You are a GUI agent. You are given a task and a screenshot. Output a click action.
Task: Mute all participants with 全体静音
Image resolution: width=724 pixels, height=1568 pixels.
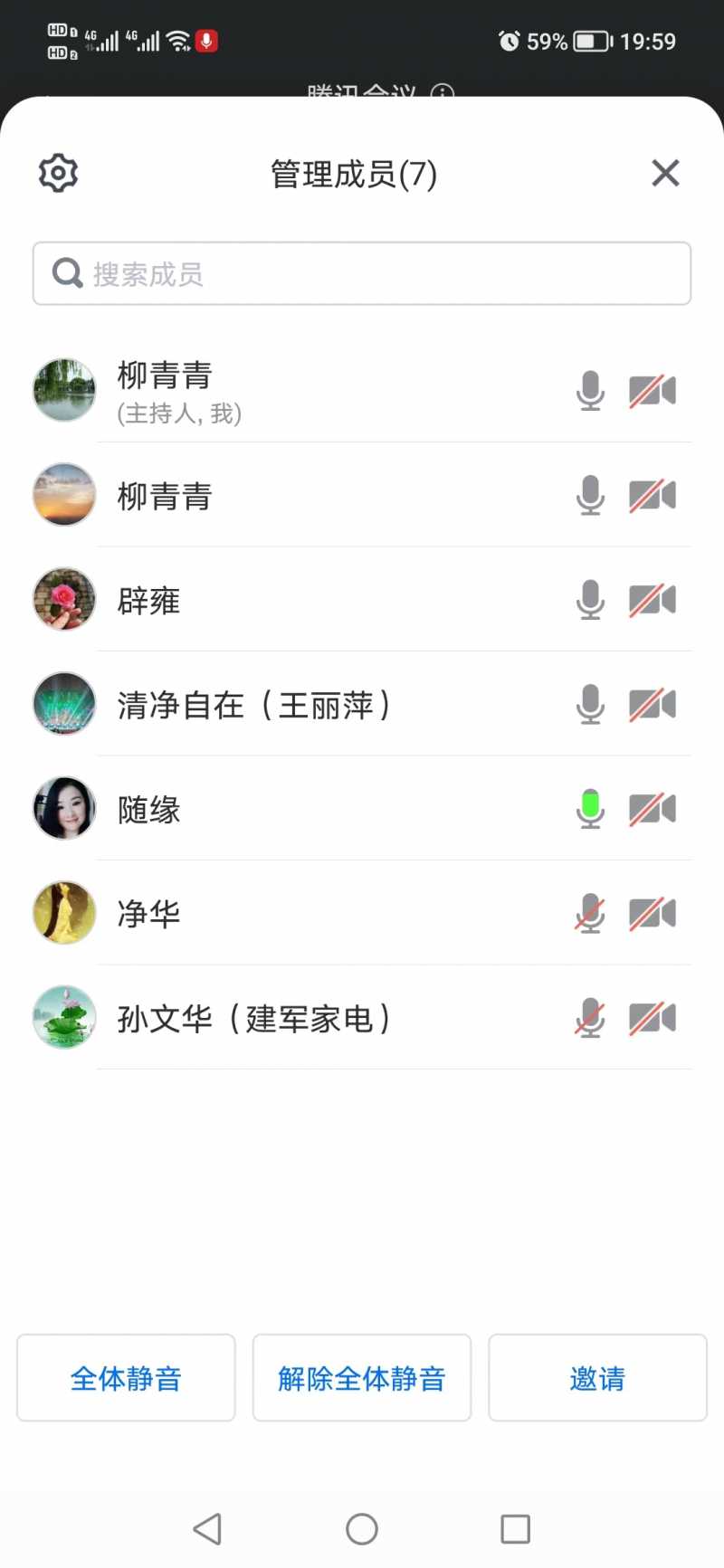pyautogui.click(x=126, y=1378)
